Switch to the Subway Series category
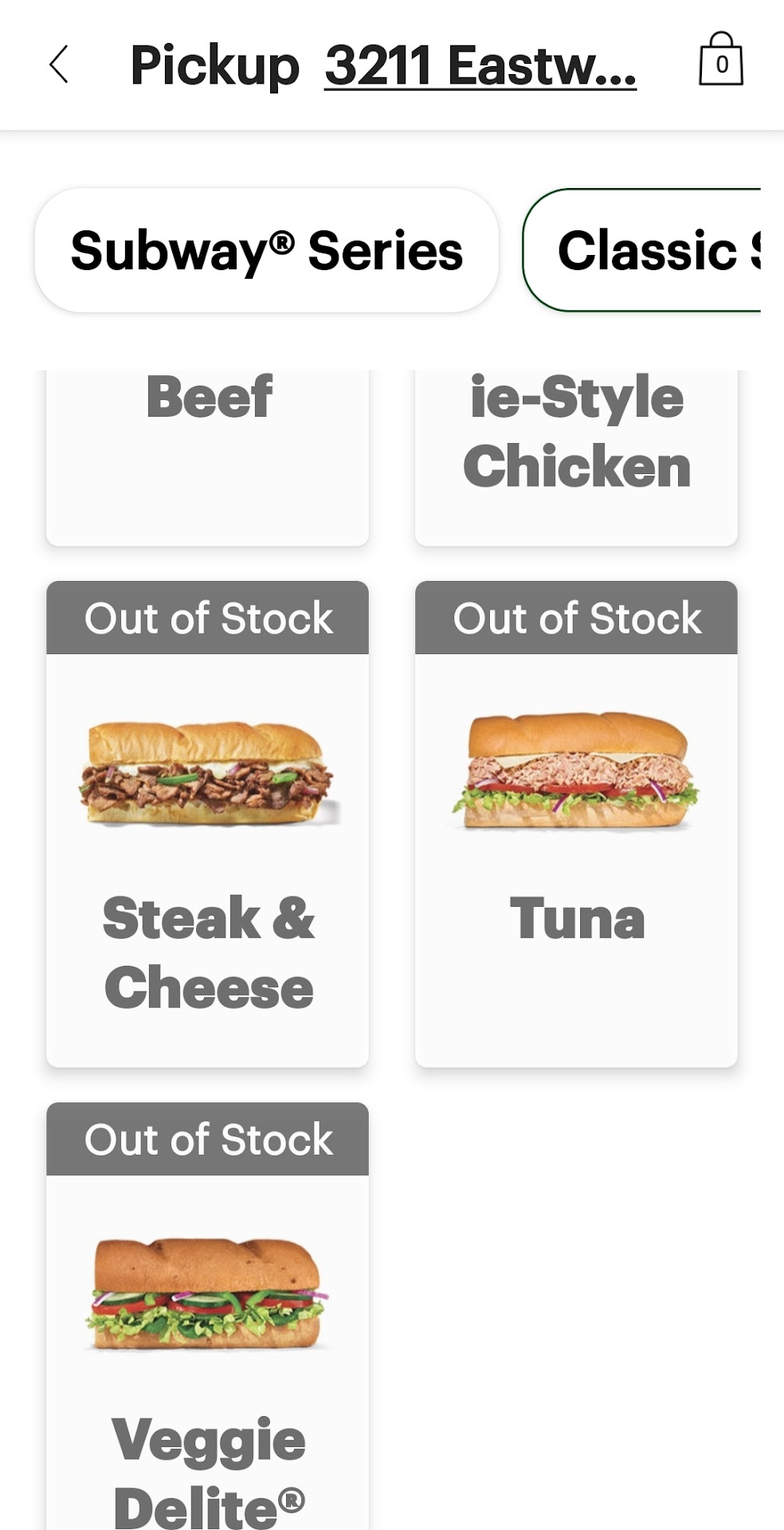The image size is (784, 1530). [x=266, y=250]
